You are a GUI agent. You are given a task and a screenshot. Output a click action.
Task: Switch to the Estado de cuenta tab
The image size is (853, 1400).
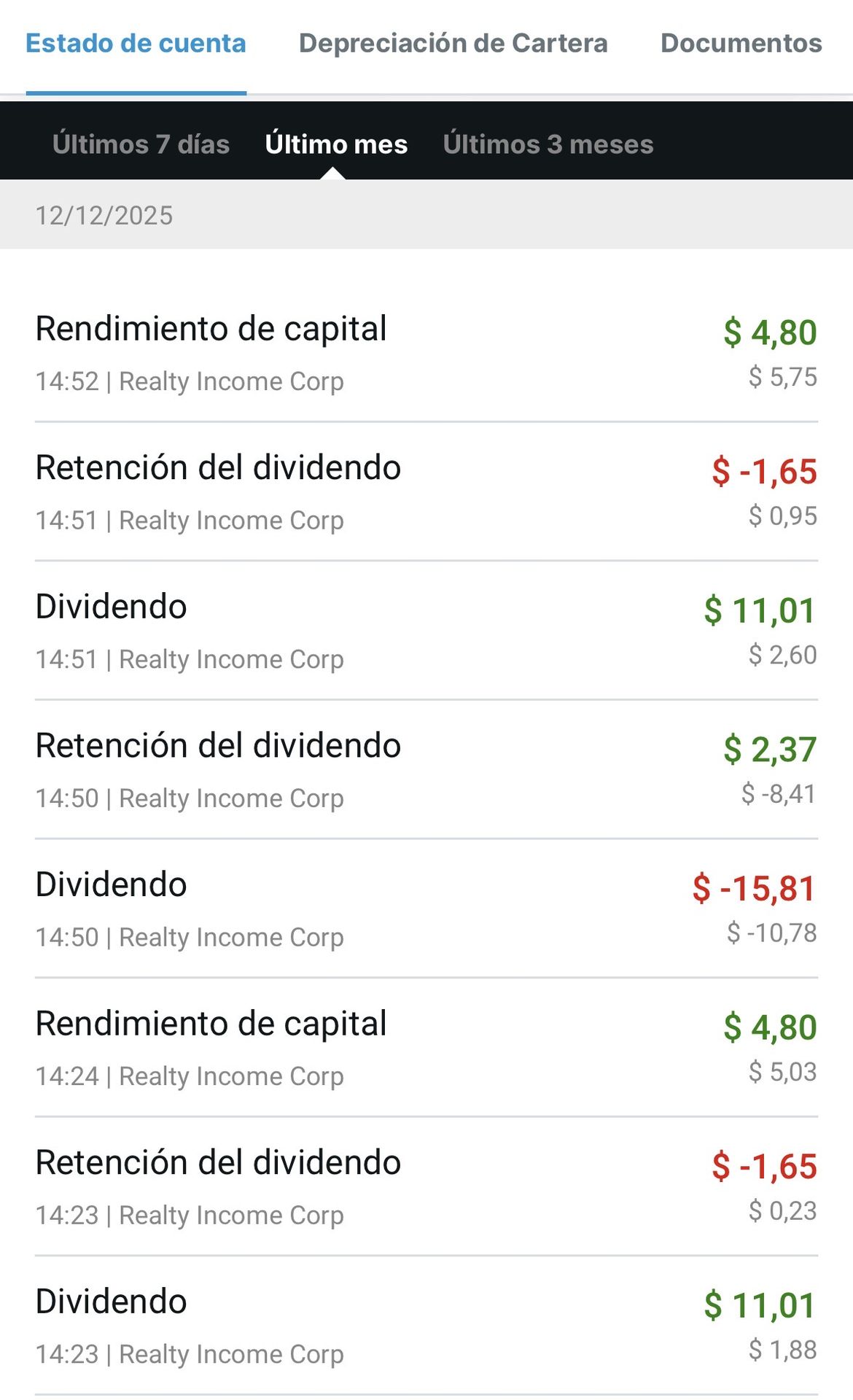136,44
